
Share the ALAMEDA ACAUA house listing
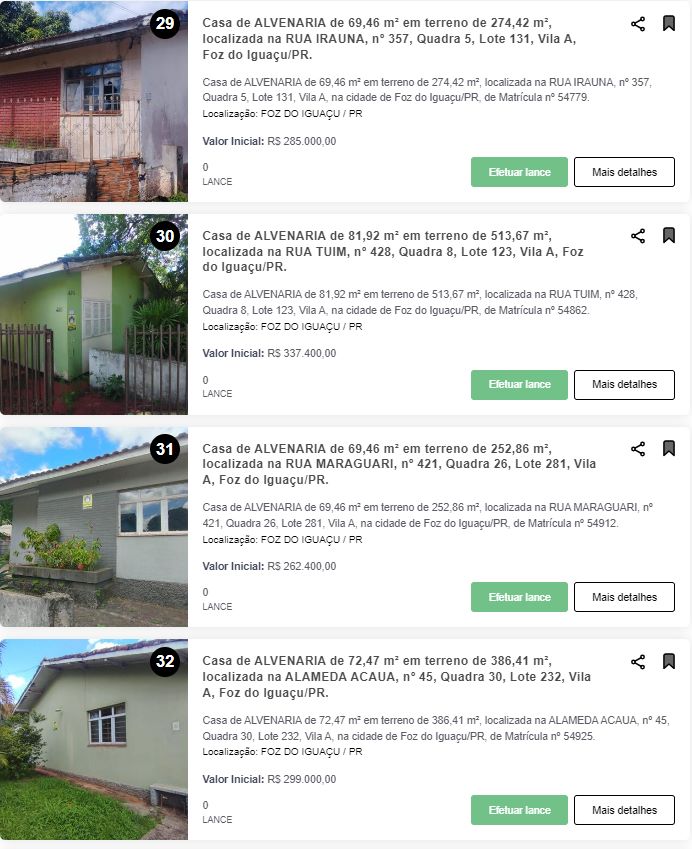638,661
